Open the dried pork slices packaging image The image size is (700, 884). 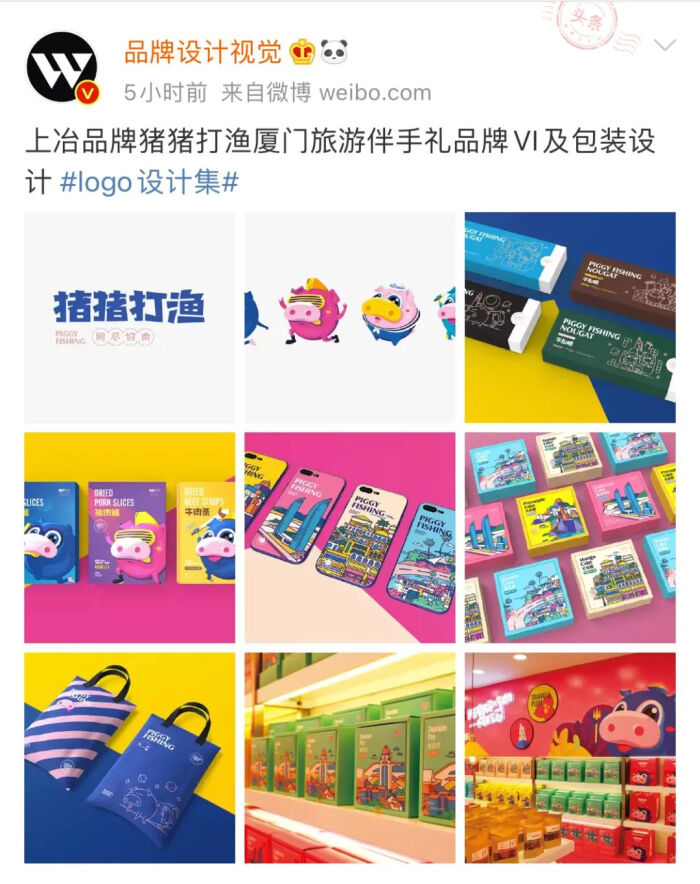130,537
